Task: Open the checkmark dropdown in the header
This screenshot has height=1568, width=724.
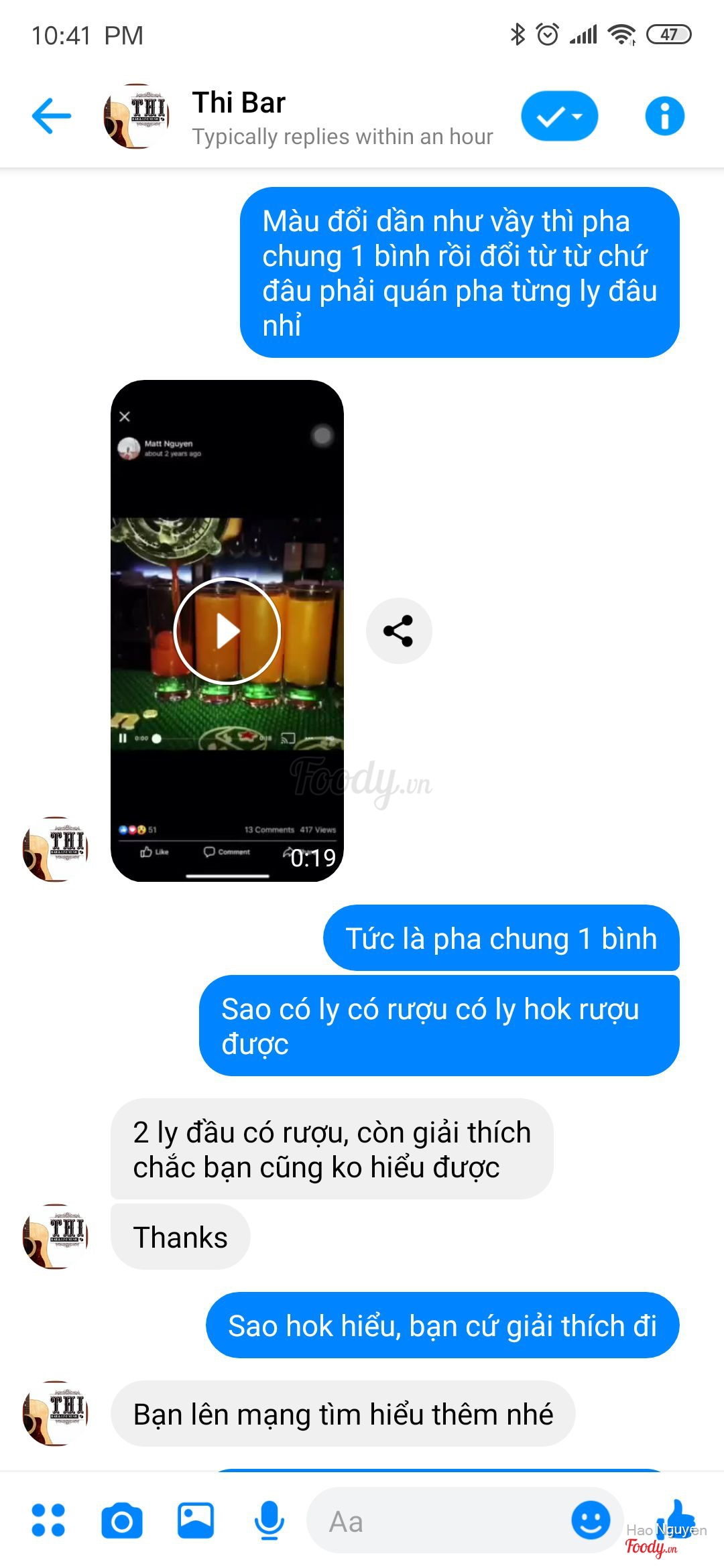Action: pyautogui.click(x=560, y=116)
